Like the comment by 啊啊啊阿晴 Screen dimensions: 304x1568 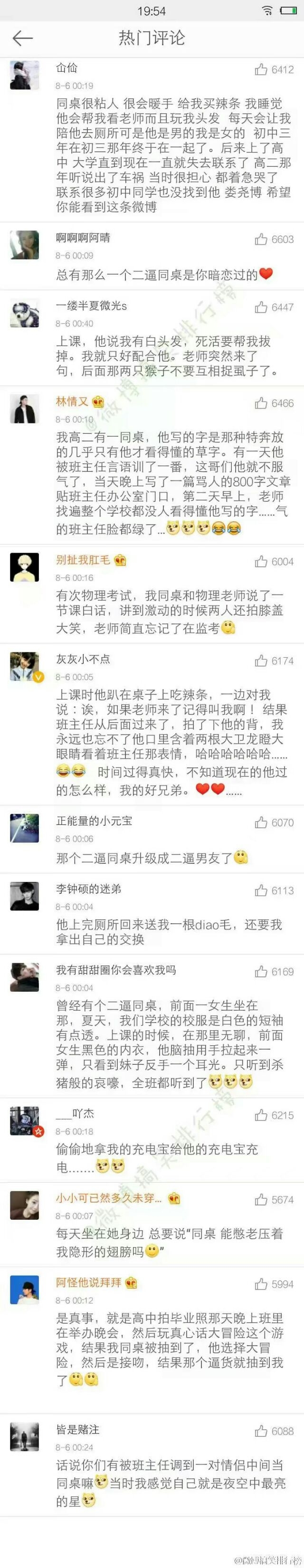coord(261,239)
